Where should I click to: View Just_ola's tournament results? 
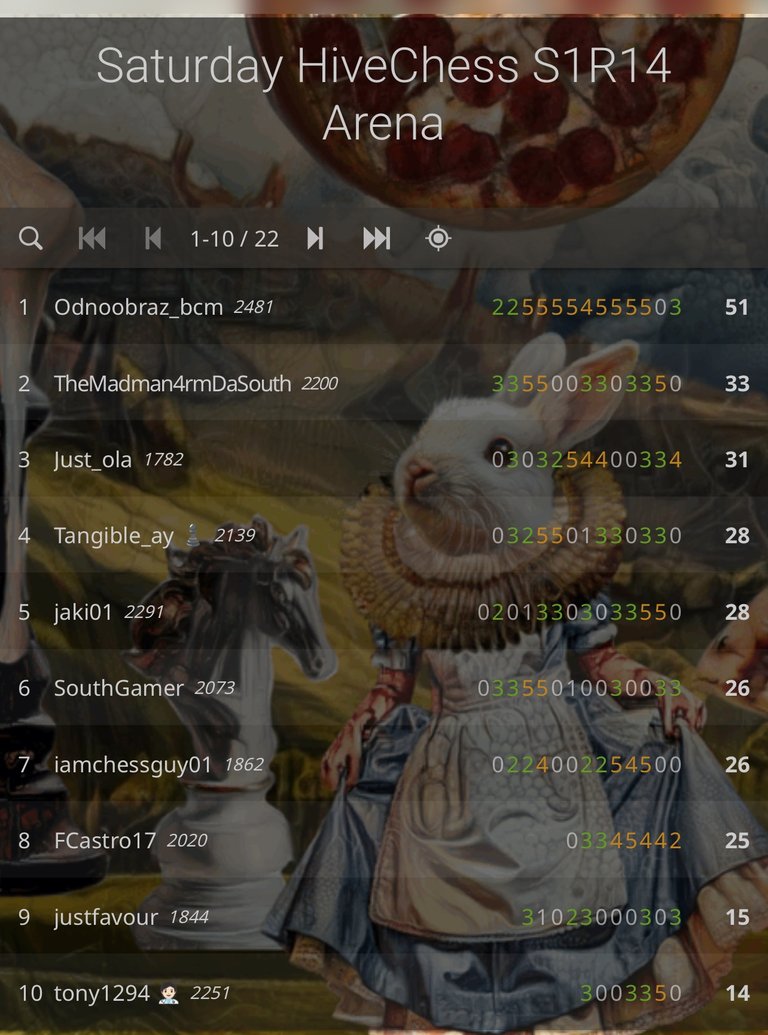coord(93,460)
